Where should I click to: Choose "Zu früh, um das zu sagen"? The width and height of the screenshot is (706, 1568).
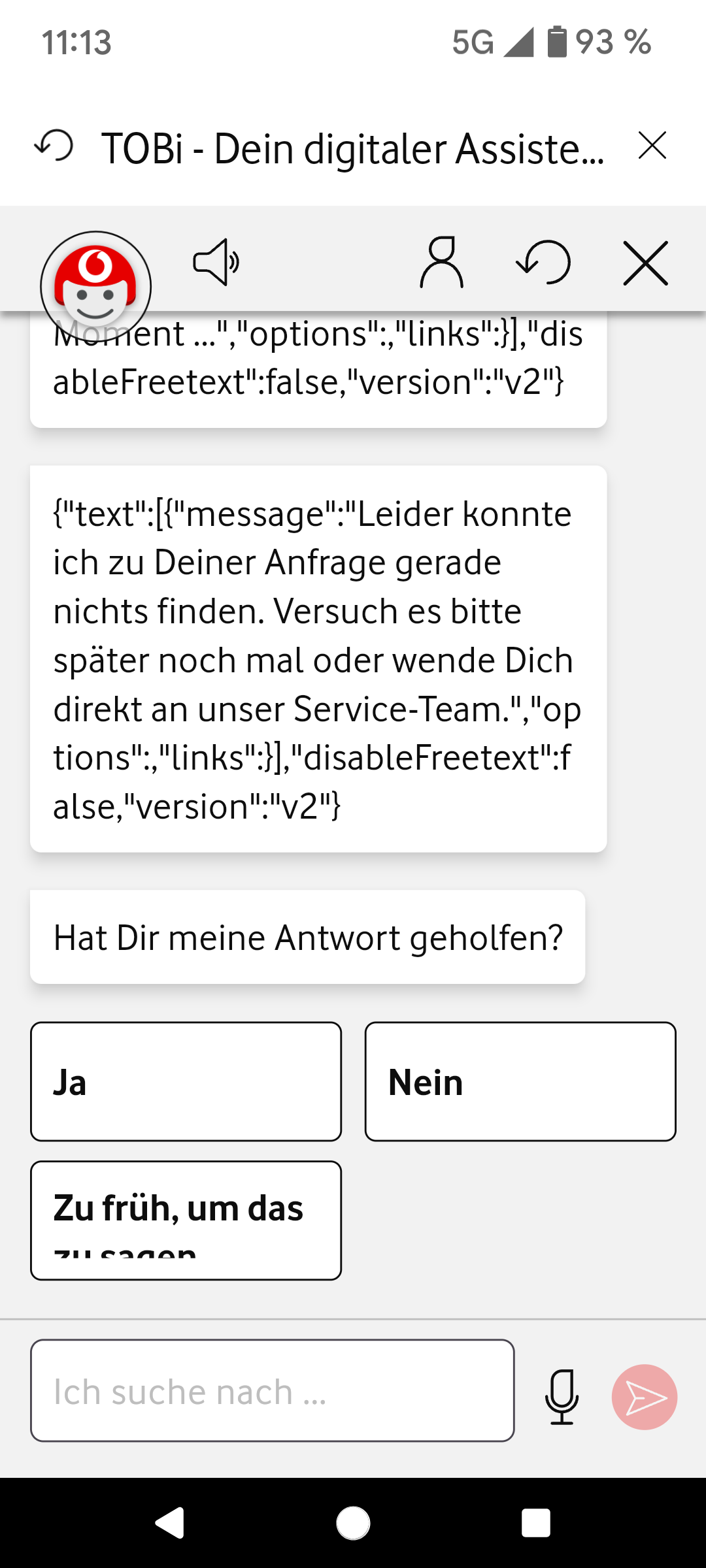tap(186, 1220)
